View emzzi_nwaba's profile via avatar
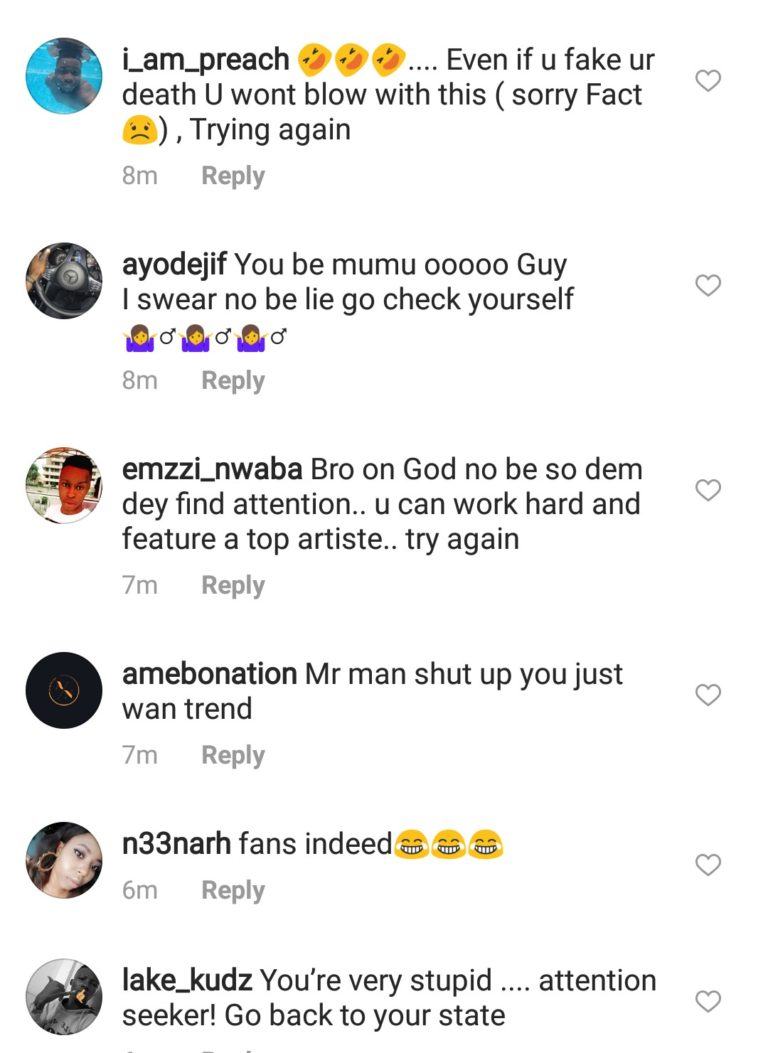The image size is (768, 1053). pos(64,485)
